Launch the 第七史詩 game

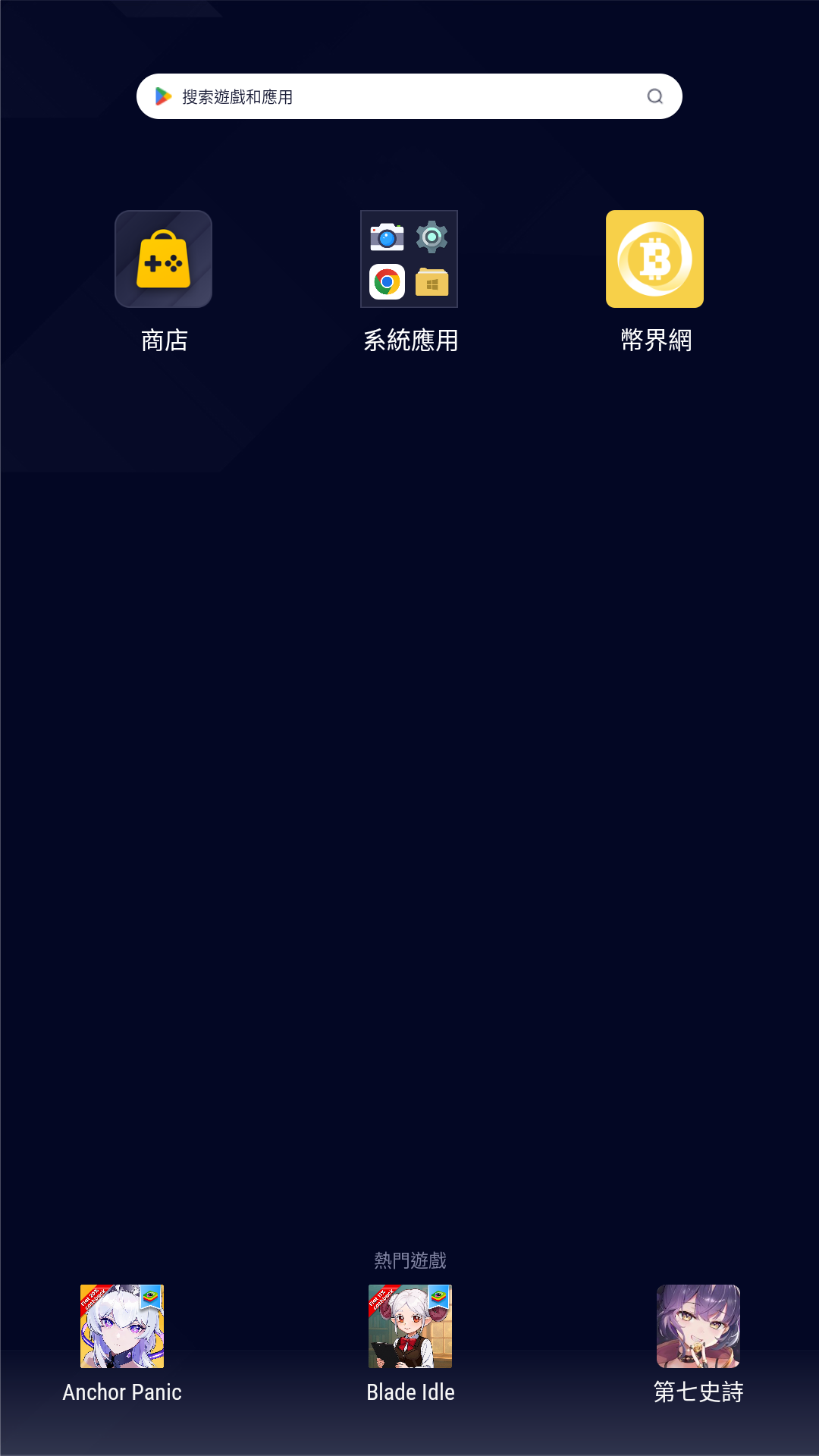click(x=698, y=1326)
